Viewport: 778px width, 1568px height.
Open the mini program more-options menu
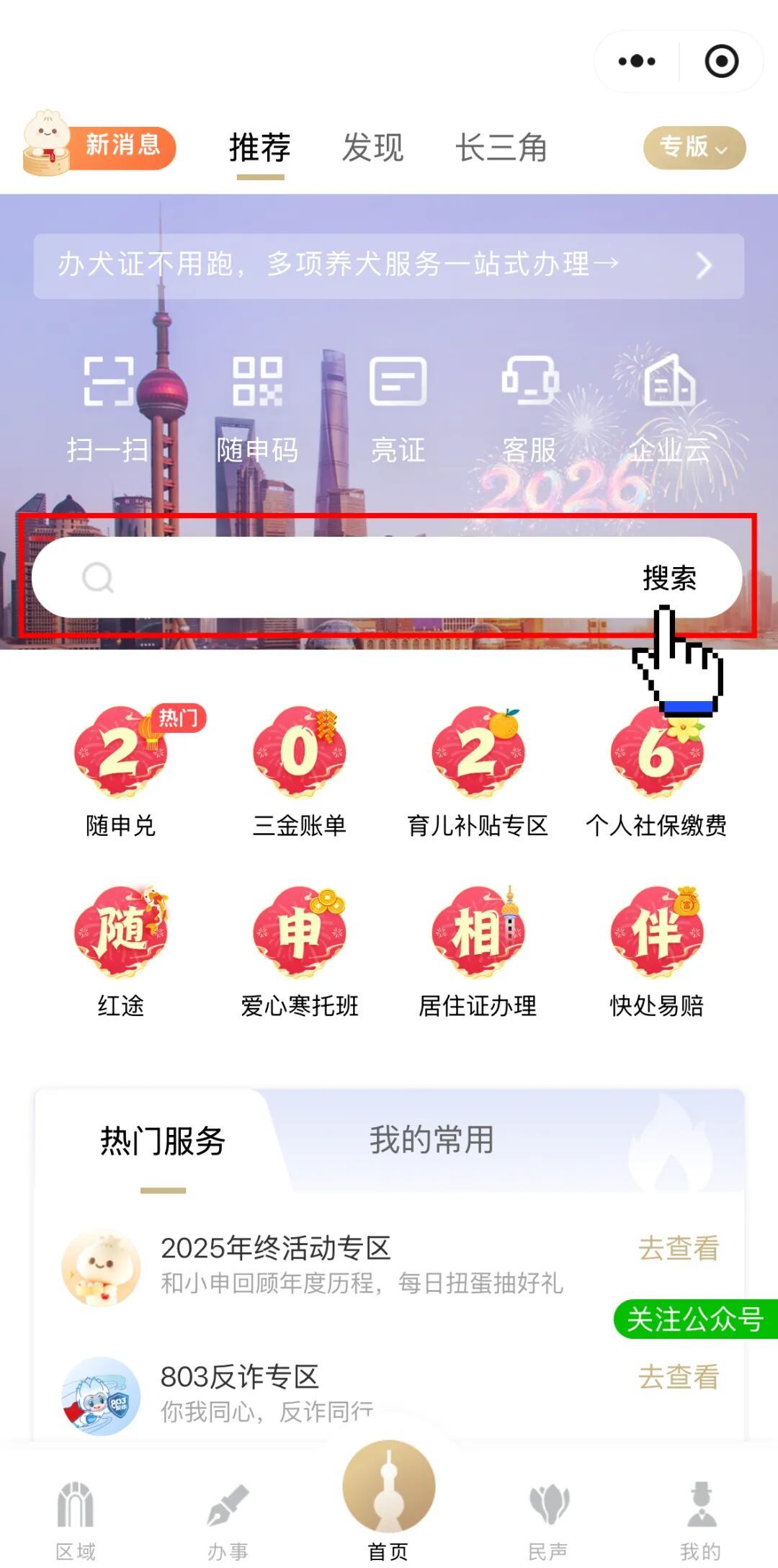[637, 61]
